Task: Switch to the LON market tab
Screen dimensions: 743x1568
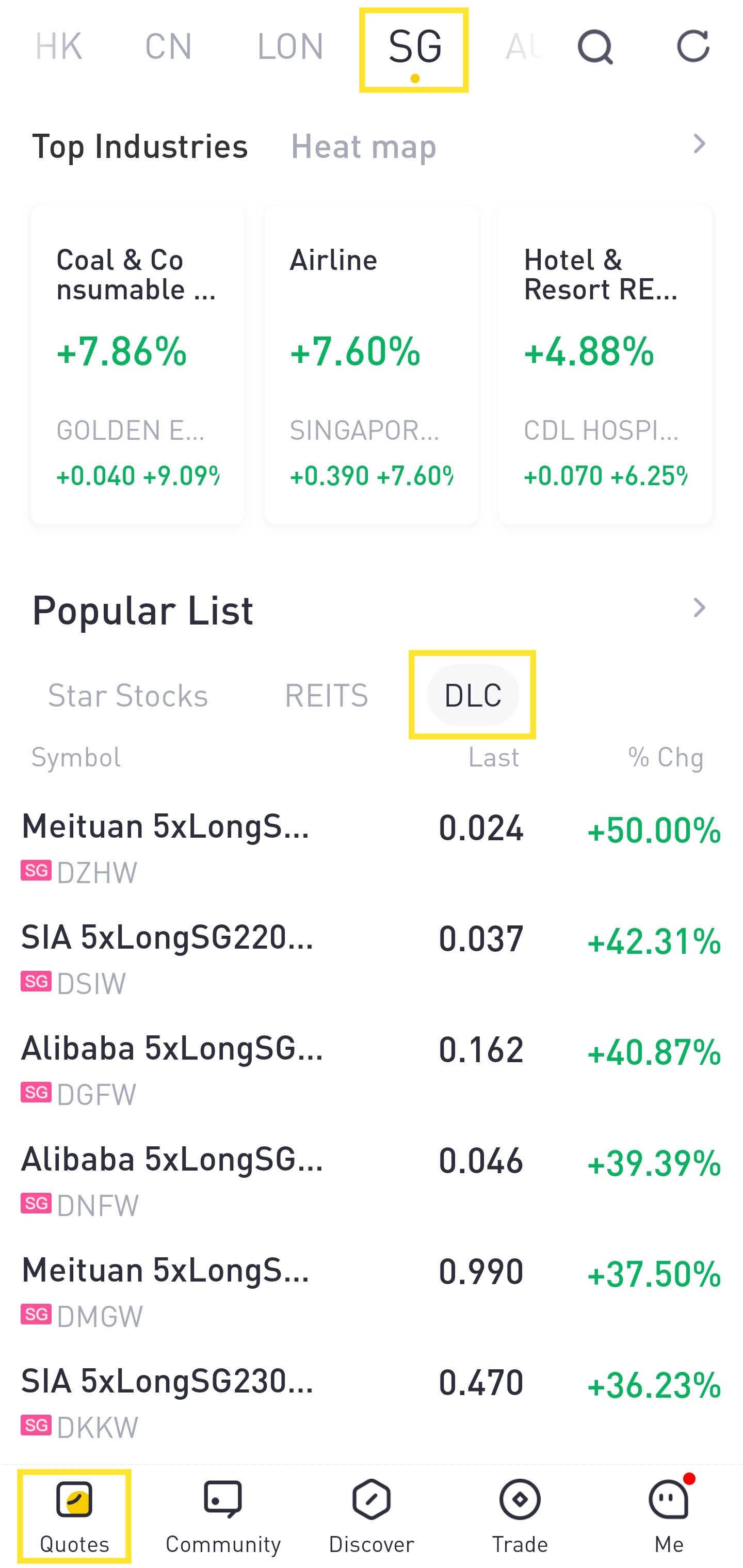Action: (x=290, y=46)
